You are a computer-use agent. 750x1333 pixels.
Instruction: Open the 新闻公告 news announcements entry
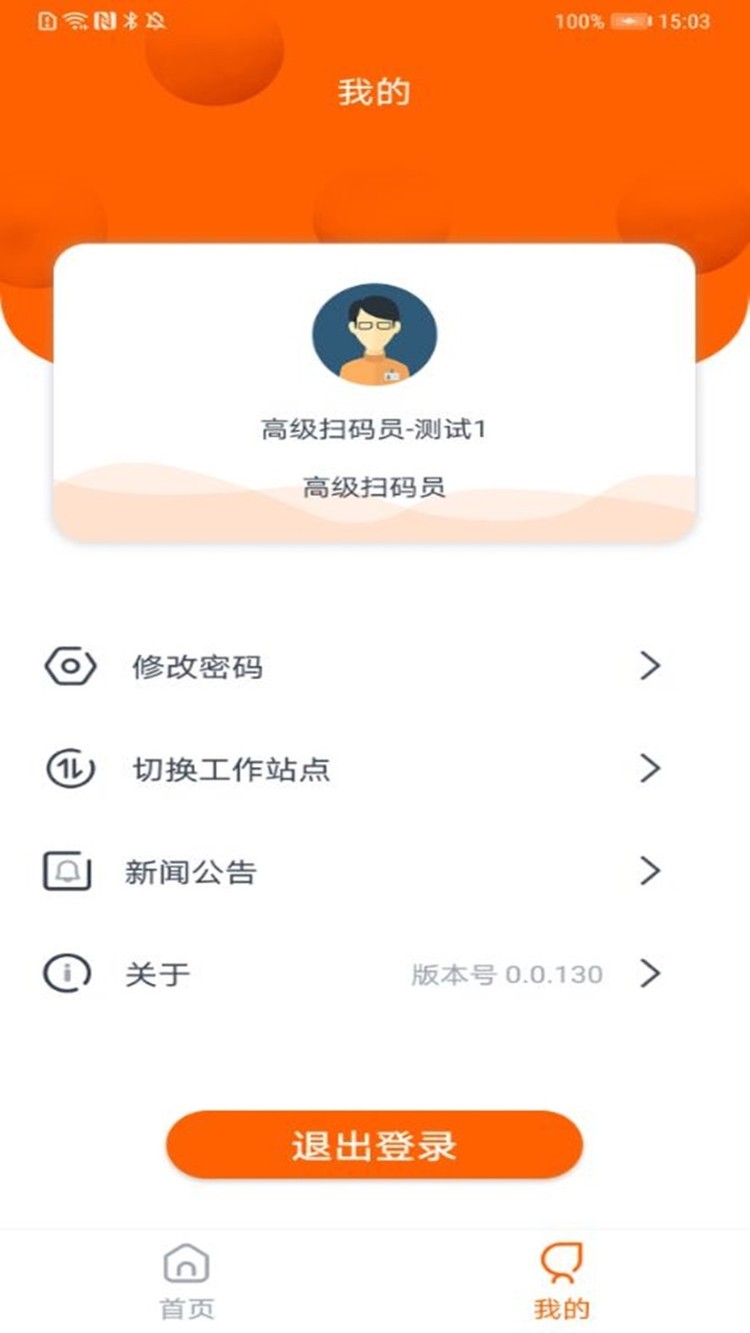tap(192, 871)
